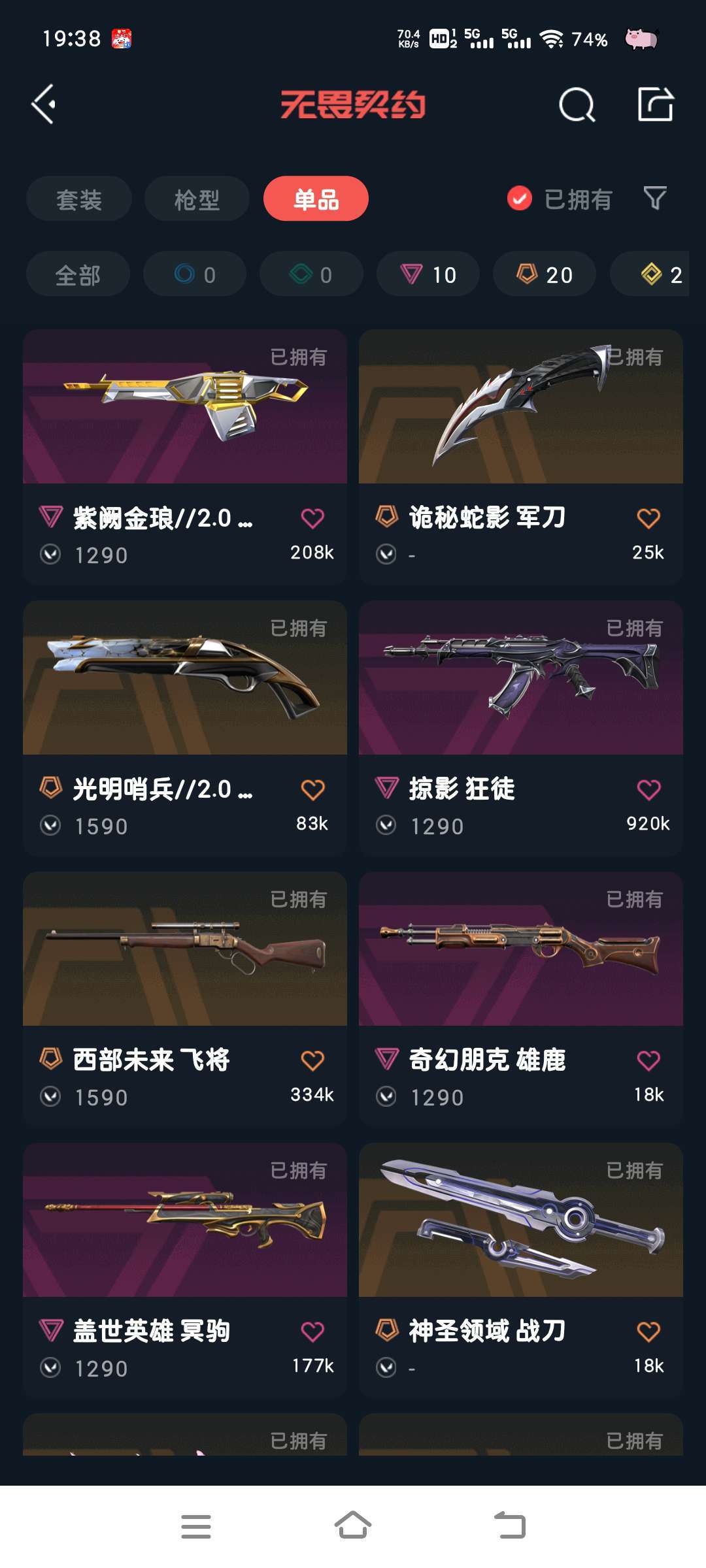
Task: Select the pink rarity filter showing 10 items
Action: (427, 274)
